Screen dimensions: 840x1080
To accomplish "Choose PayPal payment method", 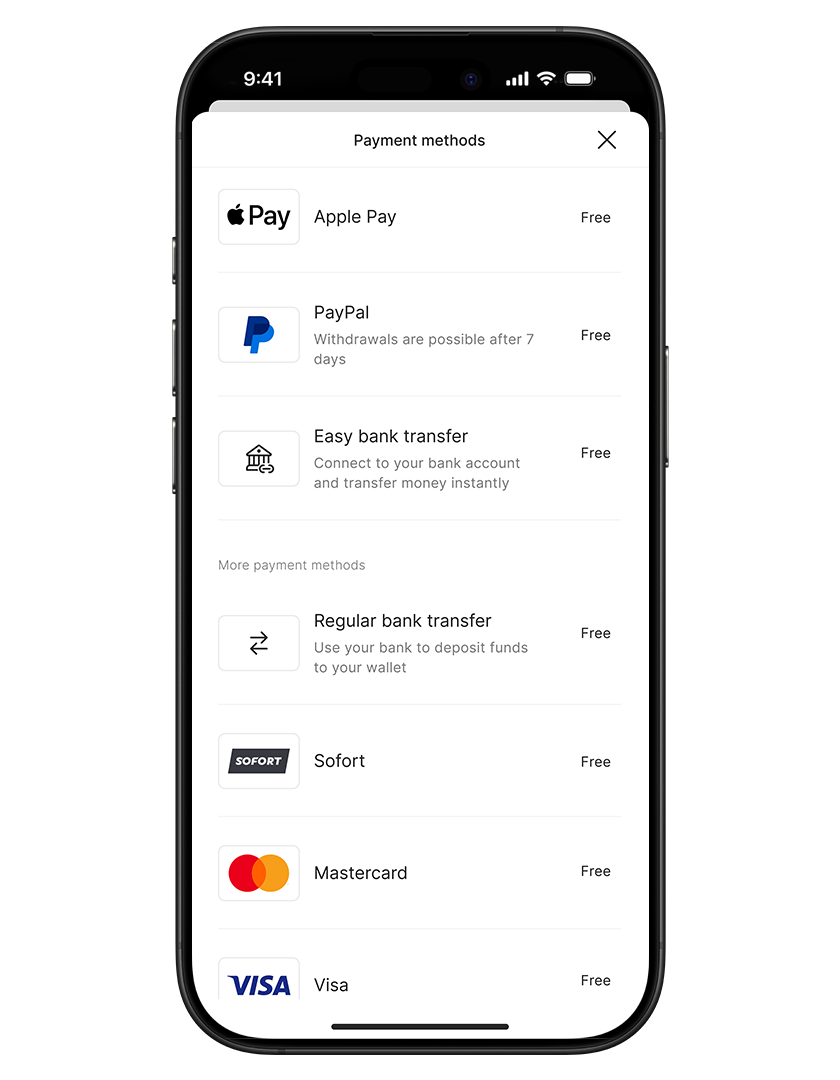I will click(418, 335).
